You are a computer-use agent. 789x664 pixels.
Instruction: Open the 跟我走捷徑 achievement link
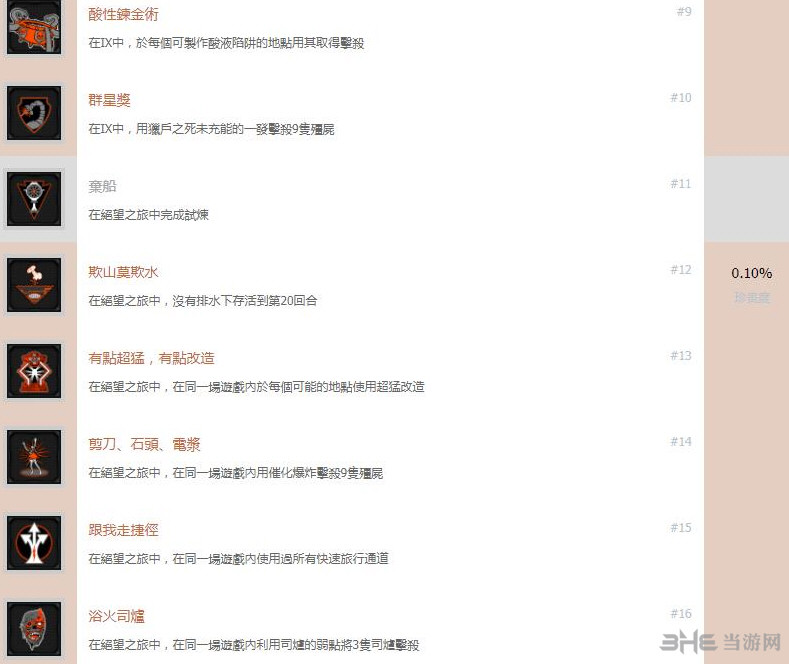123,530
